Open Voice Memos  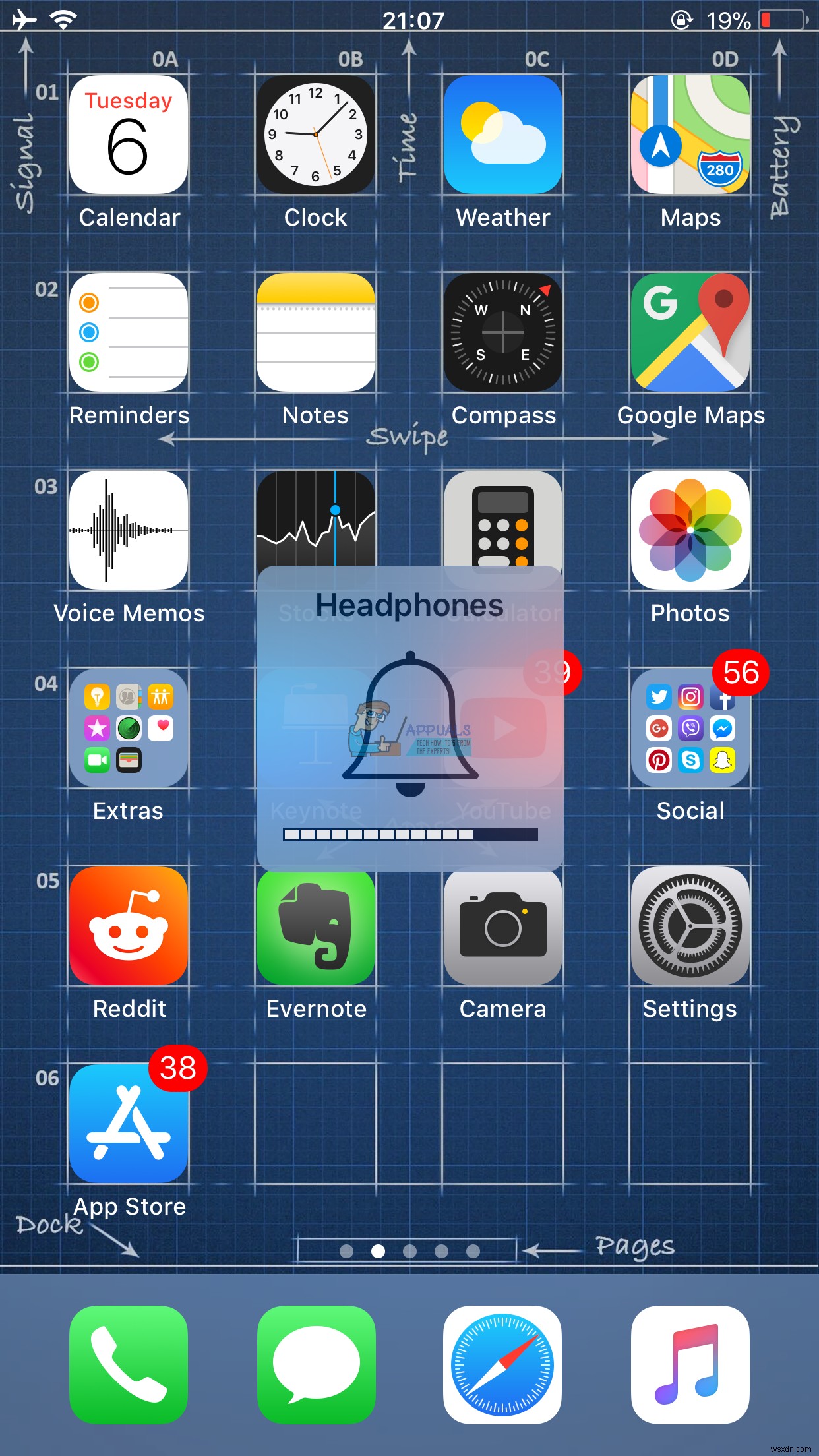click(128, 531)
